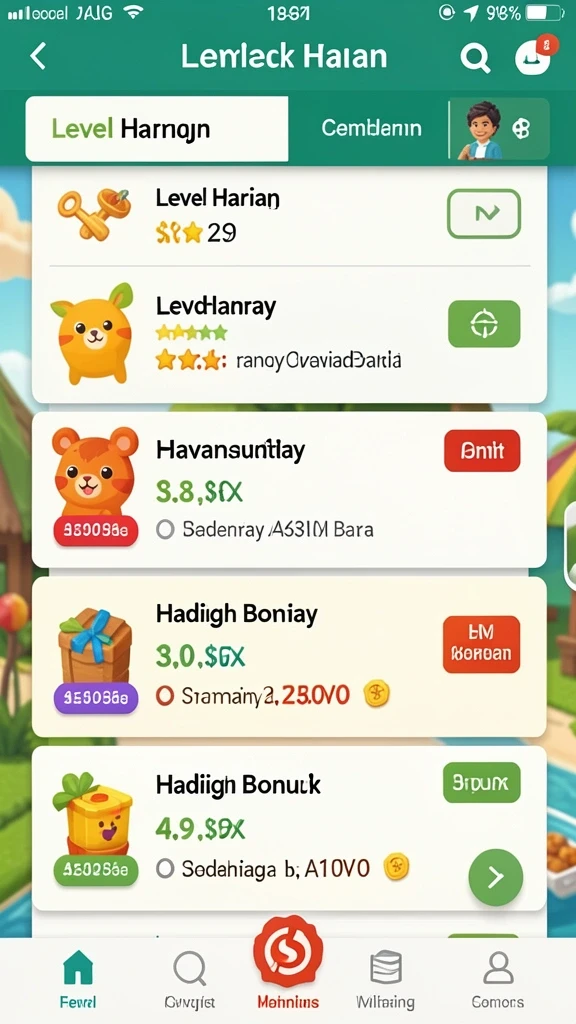Tap the center red Mehnins tab
The height and width of the screenshot is (1024, 576).
coord(288,965)
